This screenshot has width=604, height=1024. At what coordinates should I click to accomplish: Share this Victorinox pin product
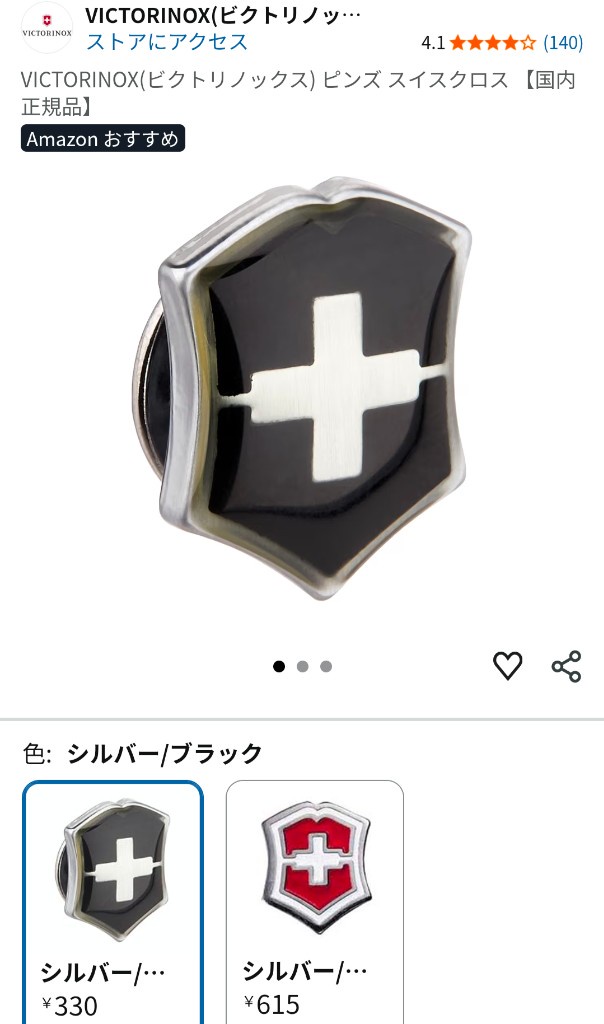pos(566,666)
